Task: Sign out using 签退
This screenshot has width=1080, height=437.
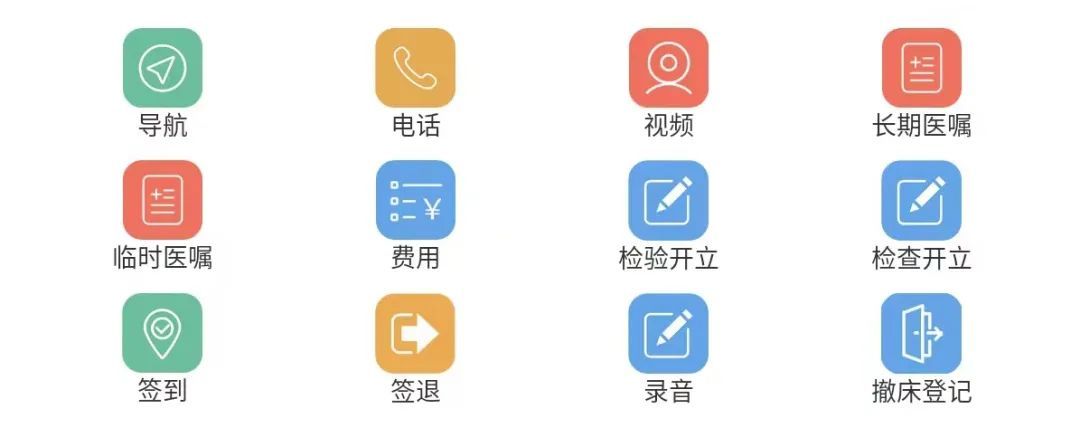Action: [x=415, y=332]
